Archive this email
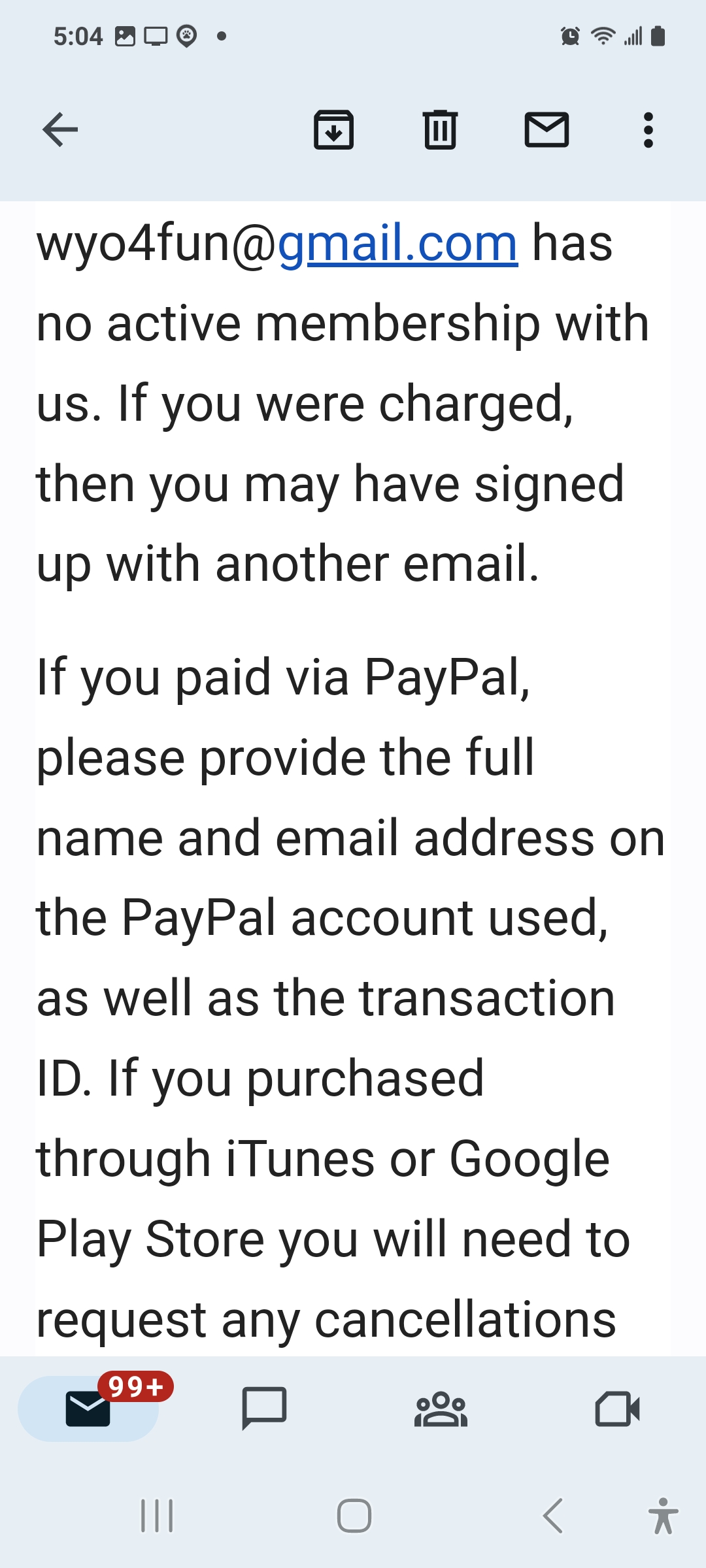Image resolution: width=706 pixels, height=1568 pixels. click(333, 129)
